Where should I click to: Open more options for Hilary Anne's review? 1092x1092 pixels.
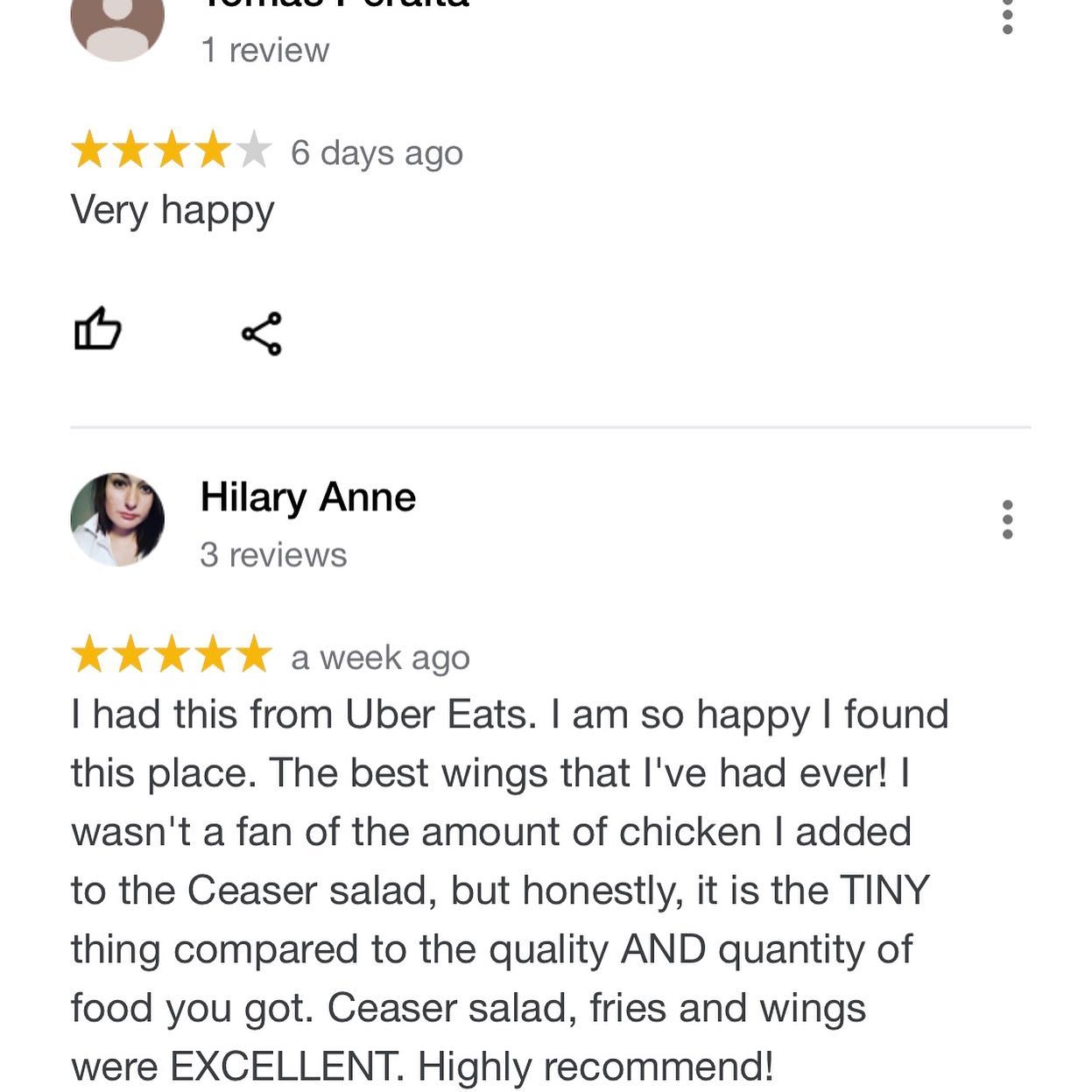(x=1007, y=519)
